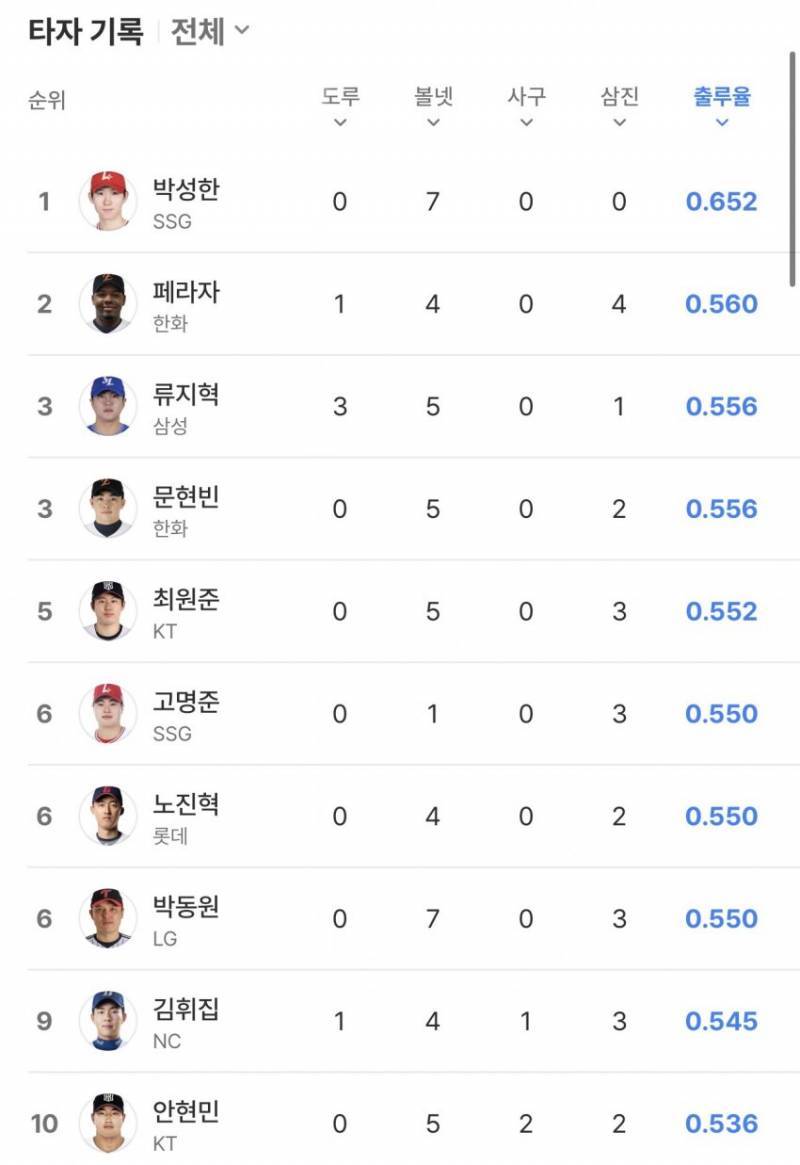This screenshot has width=800, height=1165.
Task: Open 안현민's KT player photo
Action: click(108, 1123)
